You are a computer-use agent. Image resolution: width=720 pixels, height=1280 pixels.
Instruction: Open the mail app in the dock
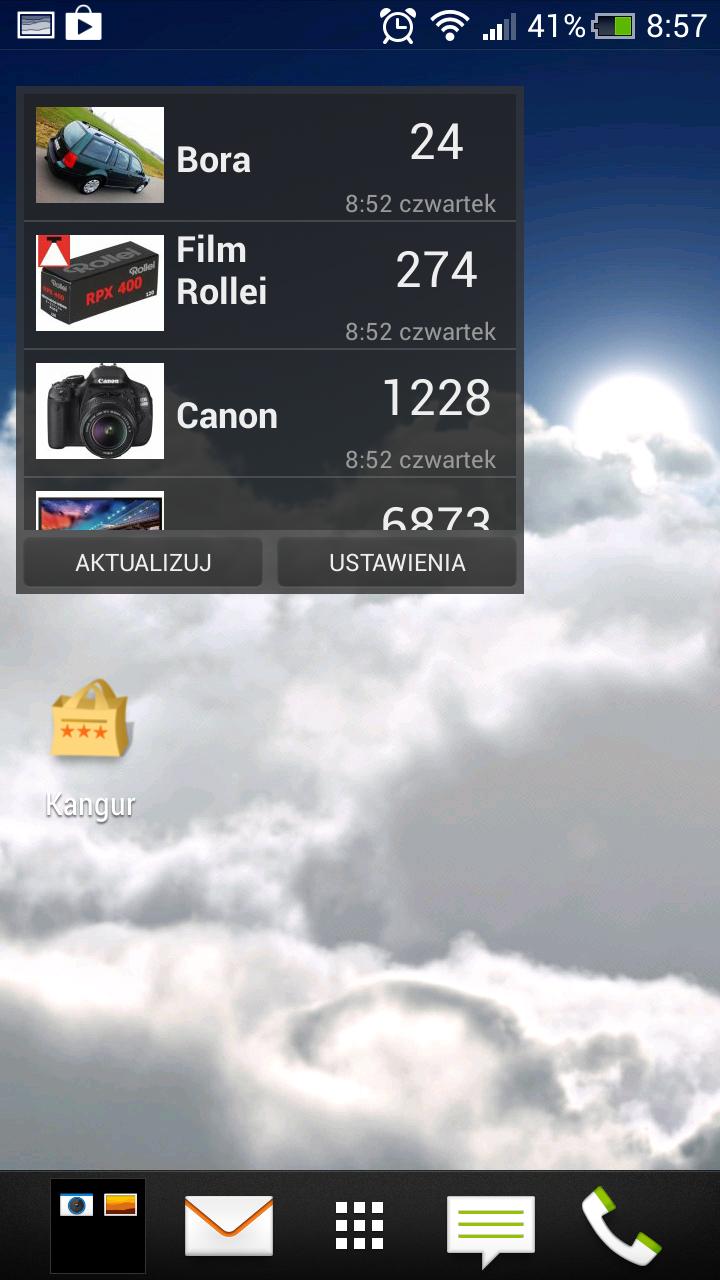coord(229,1225)
